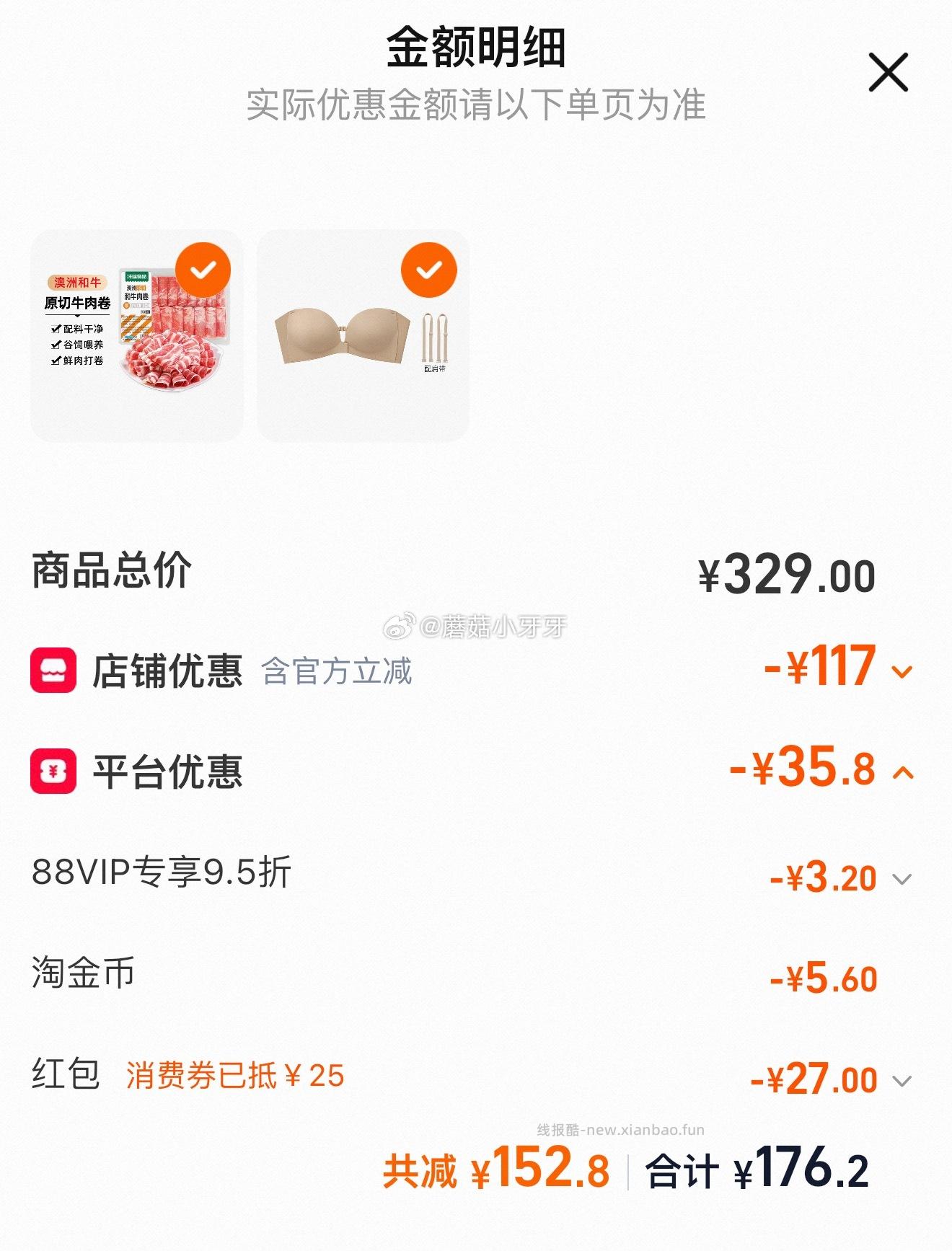The height and width of the screenshot is (1251, 952).
Task: Click the 金额明细 title
Action: (x=476, y=45)
